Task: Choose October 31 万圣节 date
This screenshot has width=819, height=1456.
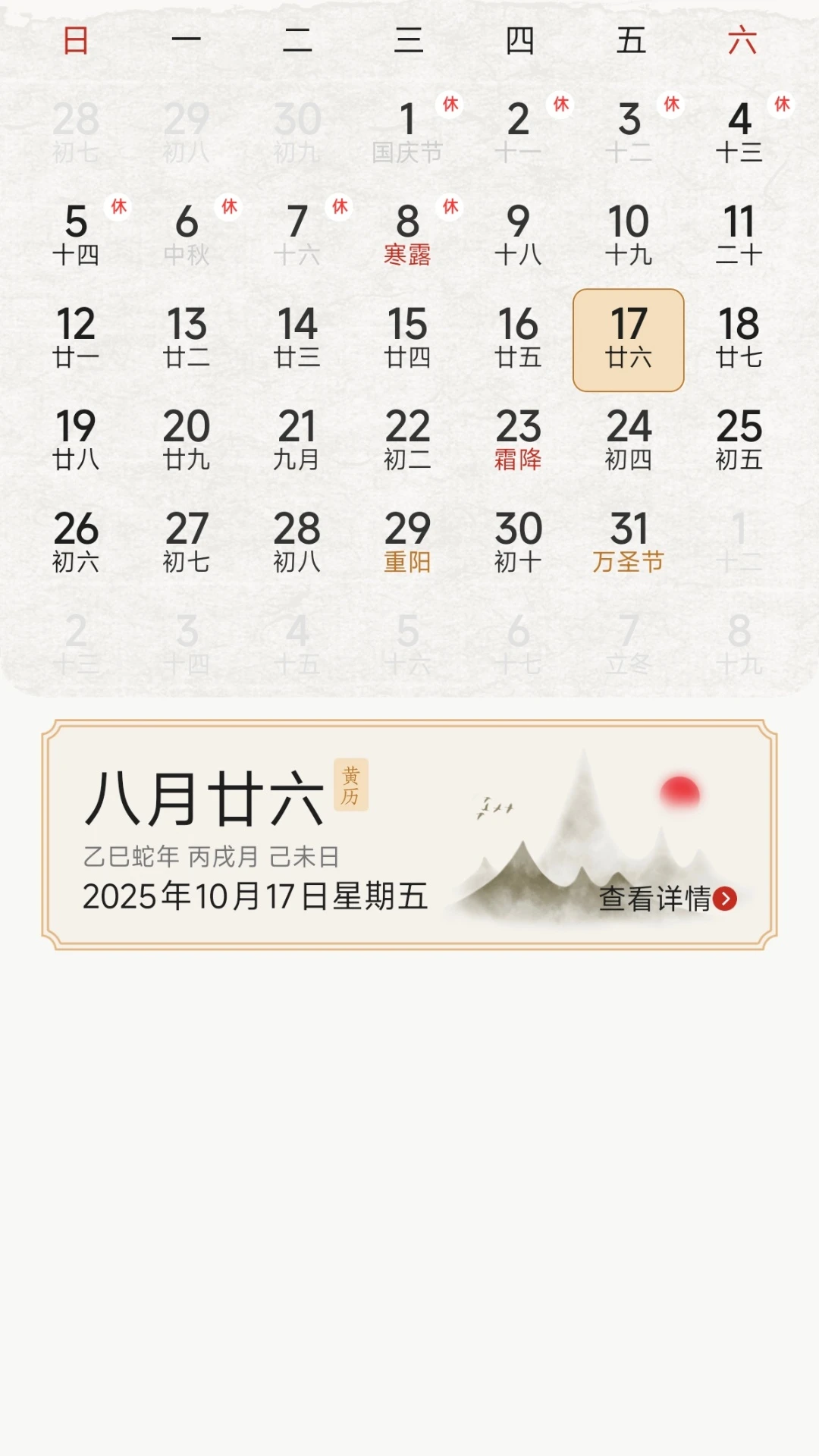Action: click(629, 541)
